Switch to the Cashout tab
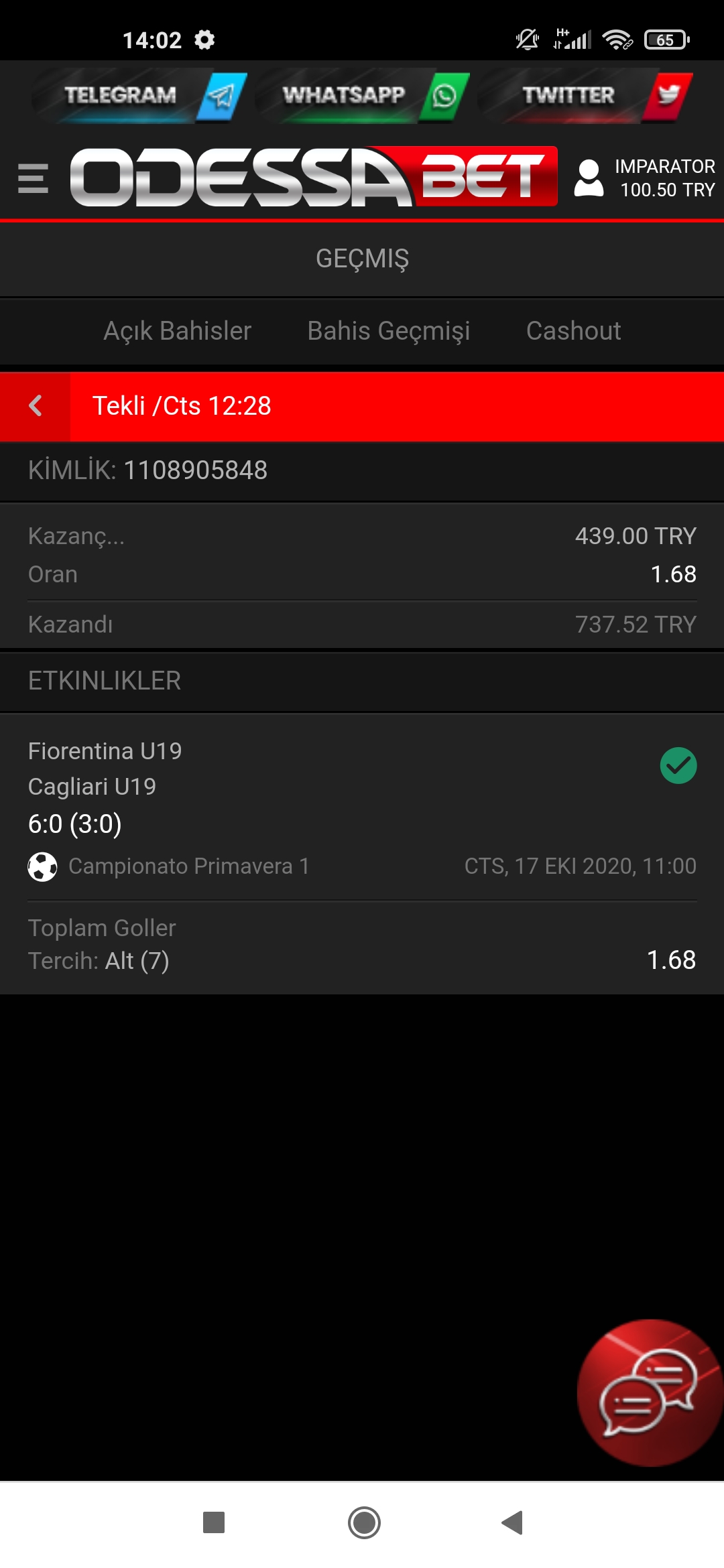The width and height of the screenshot is (724, 1568). 573,331
